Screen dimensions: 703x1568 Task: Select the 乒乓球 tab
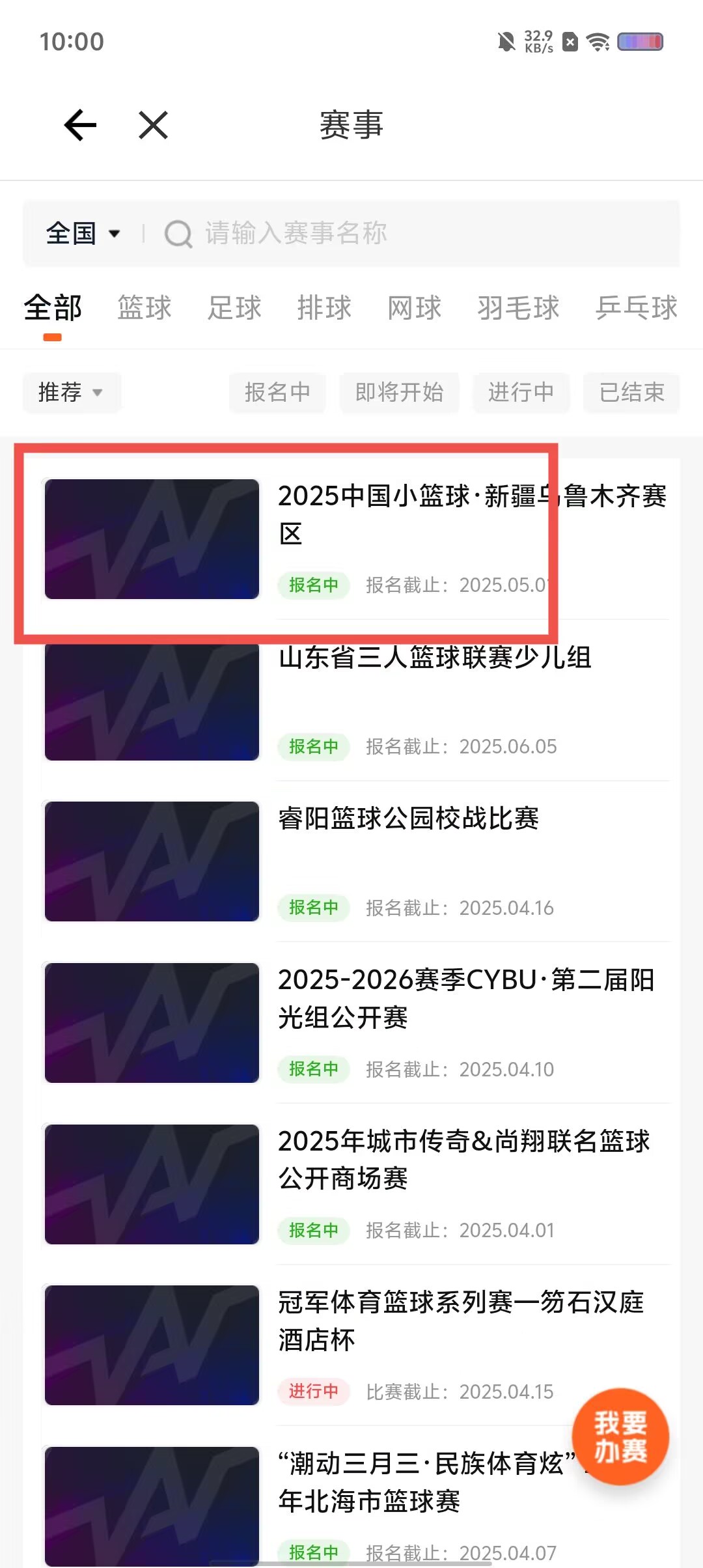[637, 307]
